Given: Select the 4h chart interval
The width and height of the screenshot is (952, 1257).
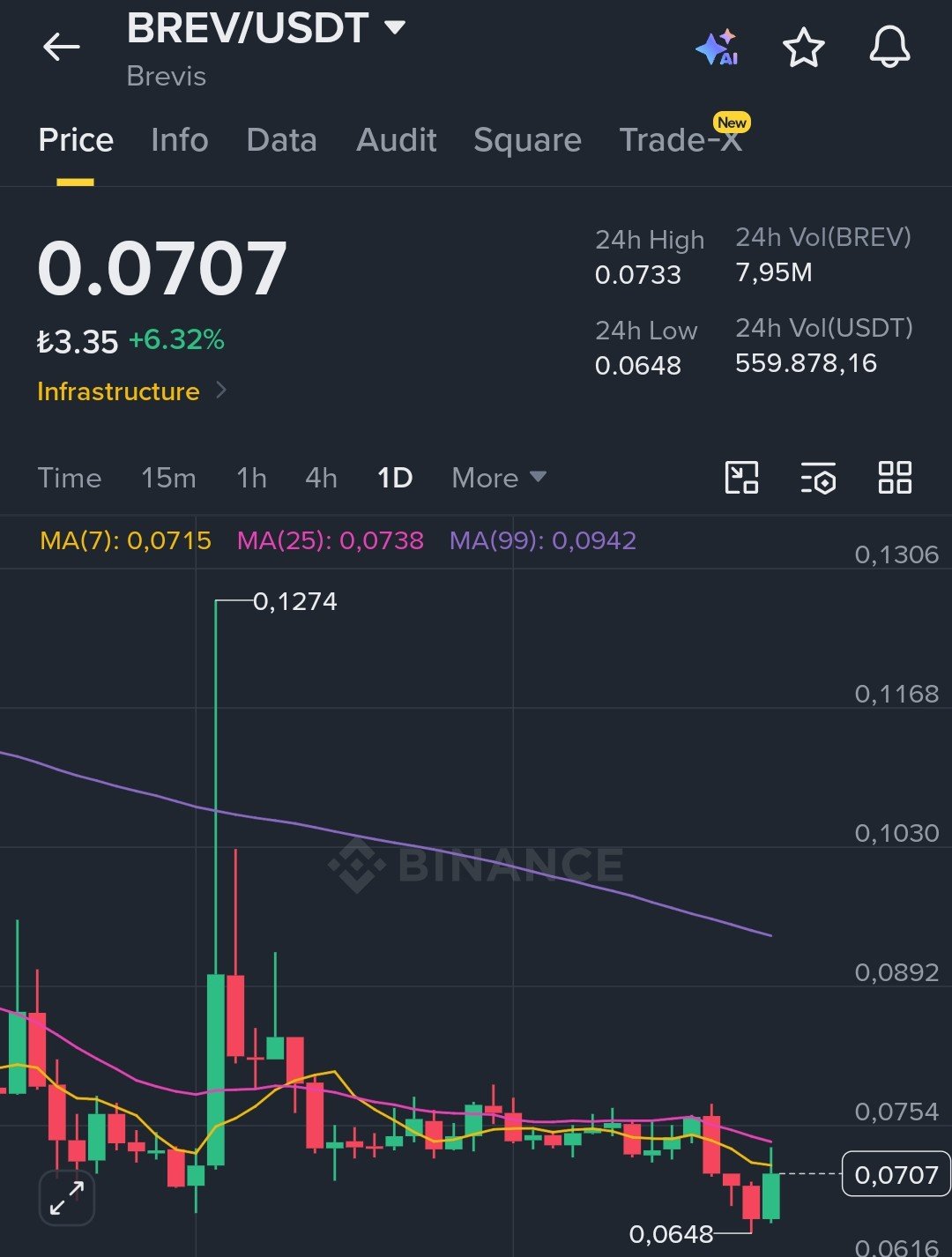Looking at the screenshot, I should click(321, 478).
